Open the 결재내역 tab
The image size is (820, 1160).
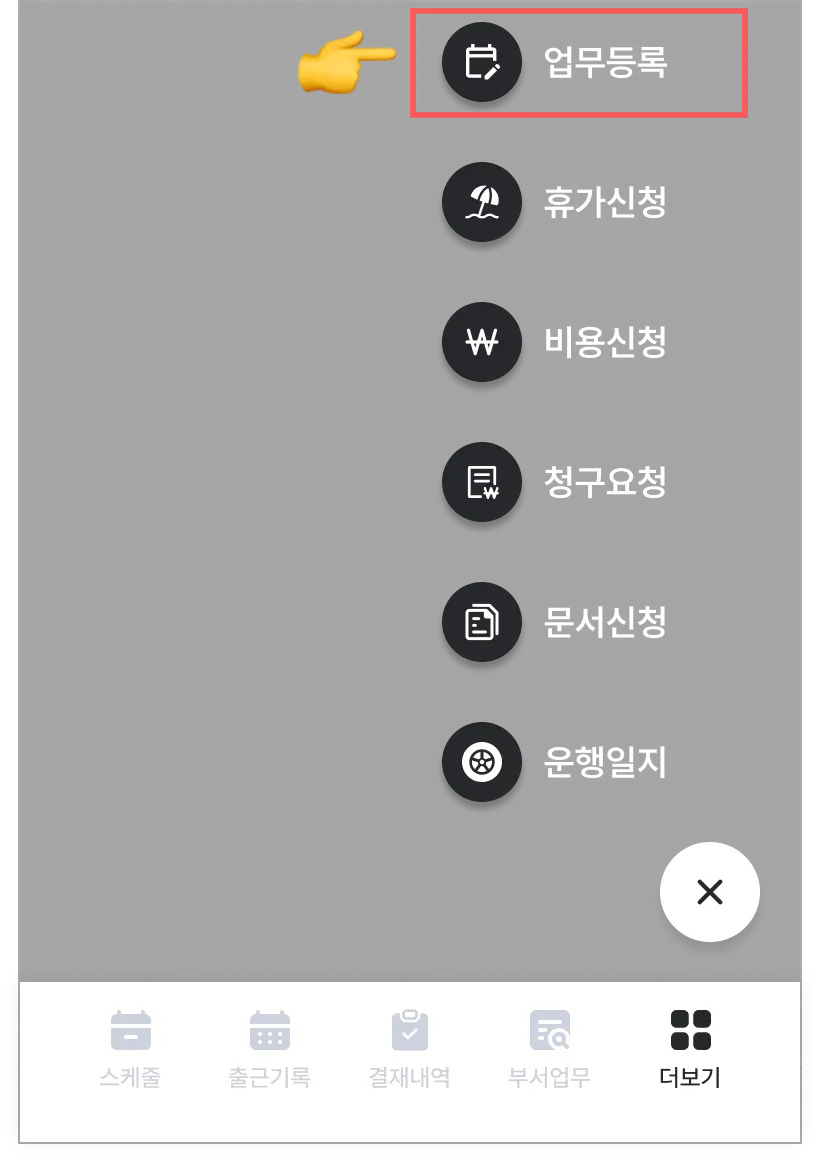[x=409, y=1048]
